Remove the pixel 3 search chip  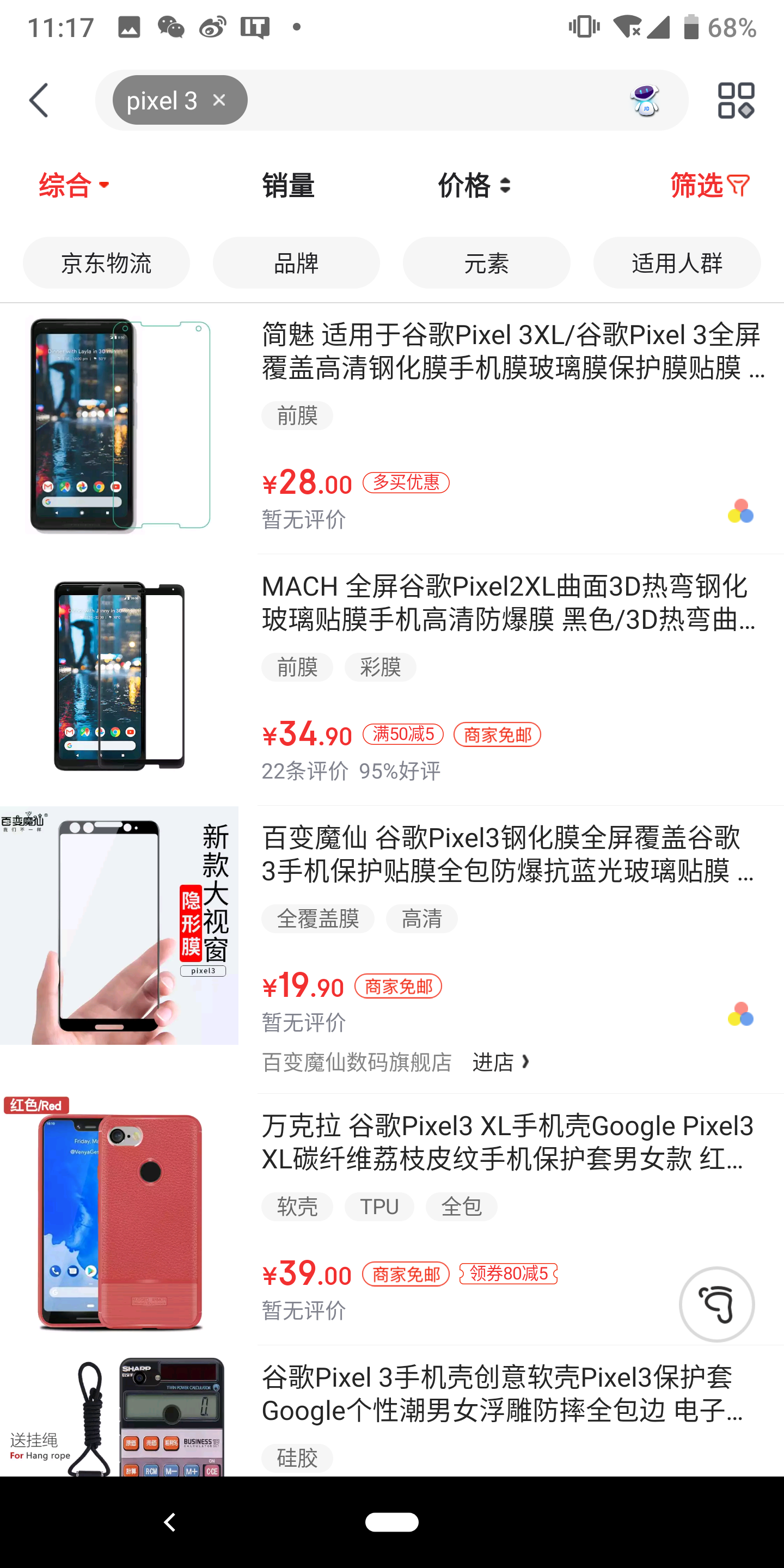[219, 100]
